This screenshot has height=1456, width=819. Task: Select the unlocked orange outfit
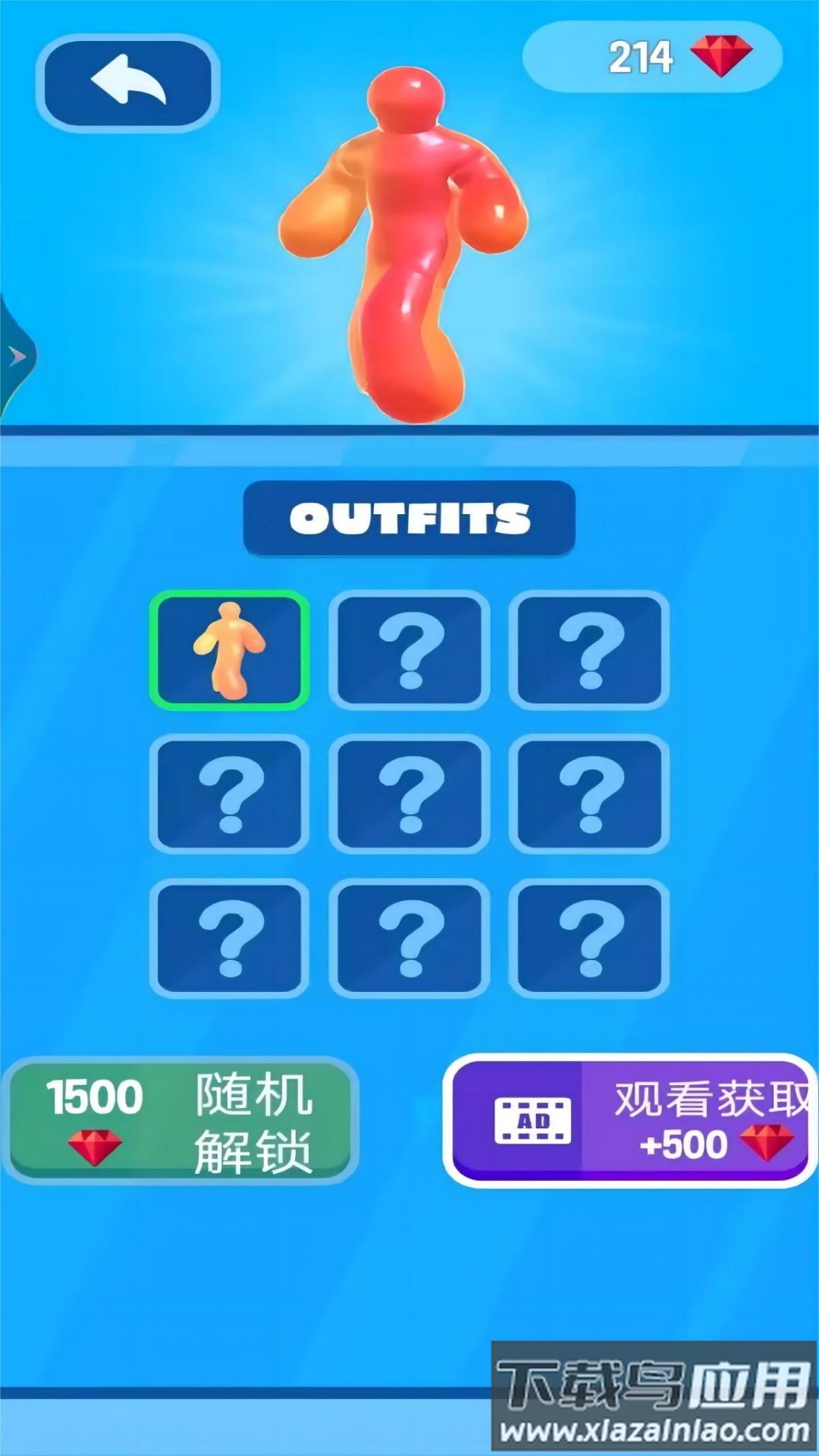click(229, 650)
